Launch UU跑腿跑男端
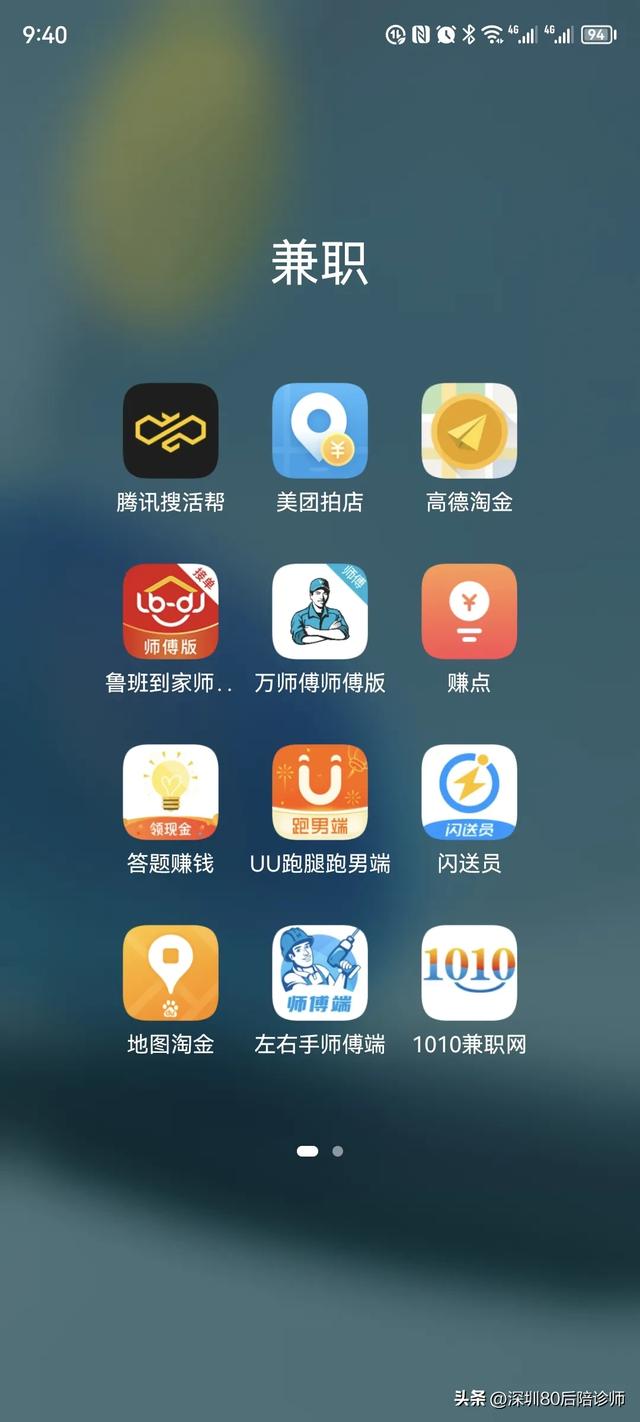 (x=320, y=793)
